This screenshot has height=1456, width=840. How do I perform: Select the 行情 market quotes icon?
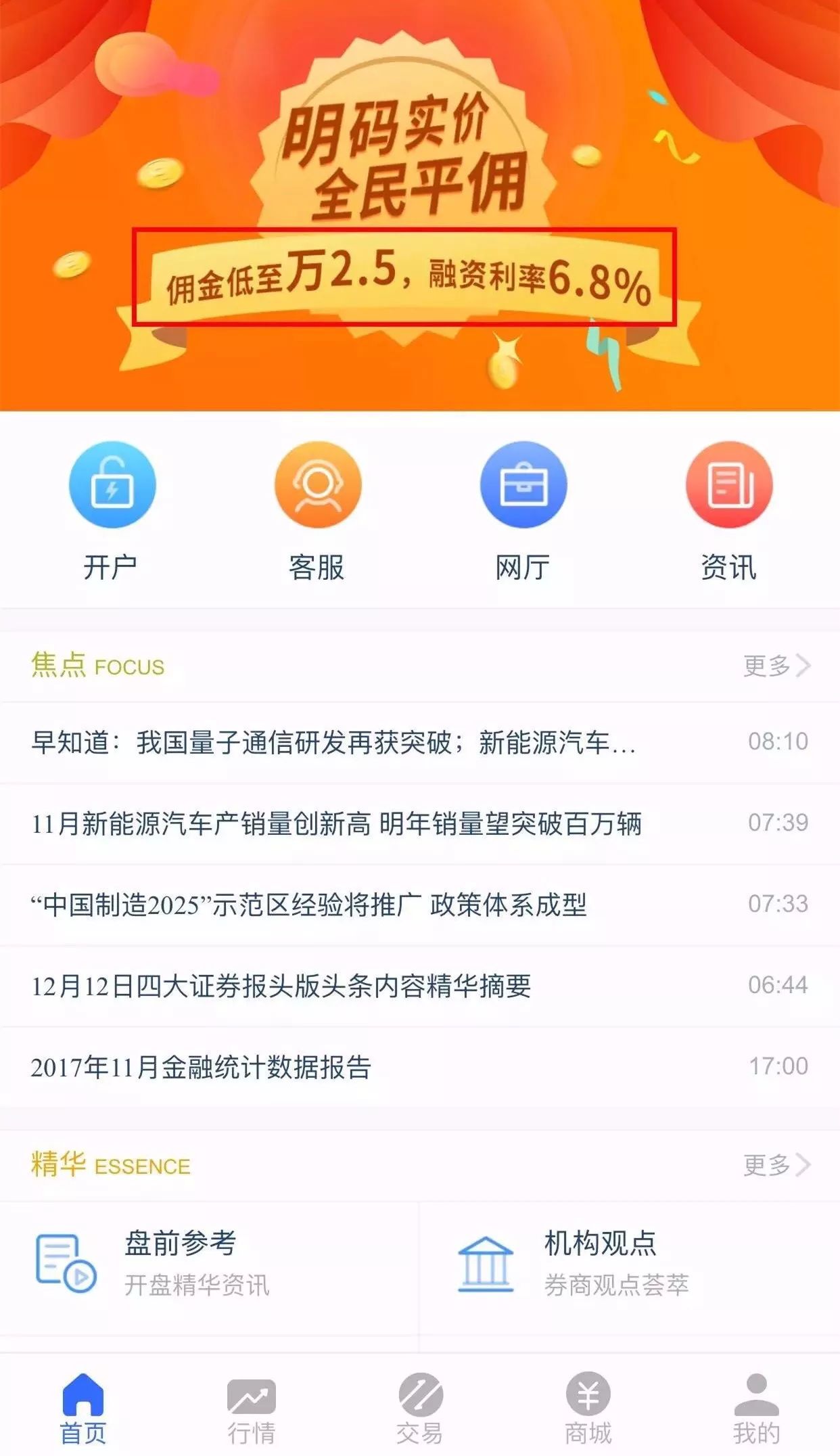click(252, 1402)
